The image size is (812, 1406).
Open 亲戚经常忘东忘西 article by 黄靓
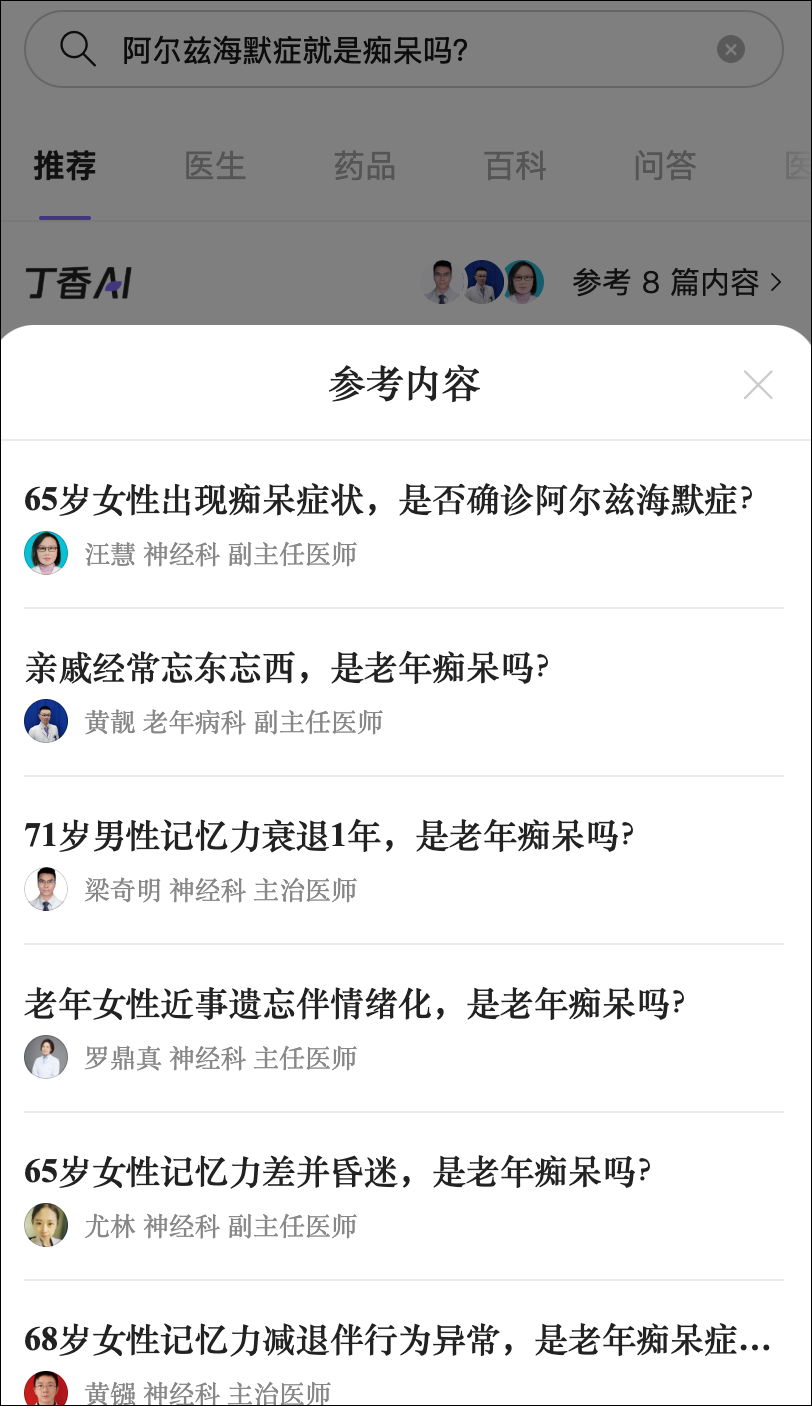(x=404, y=692)
